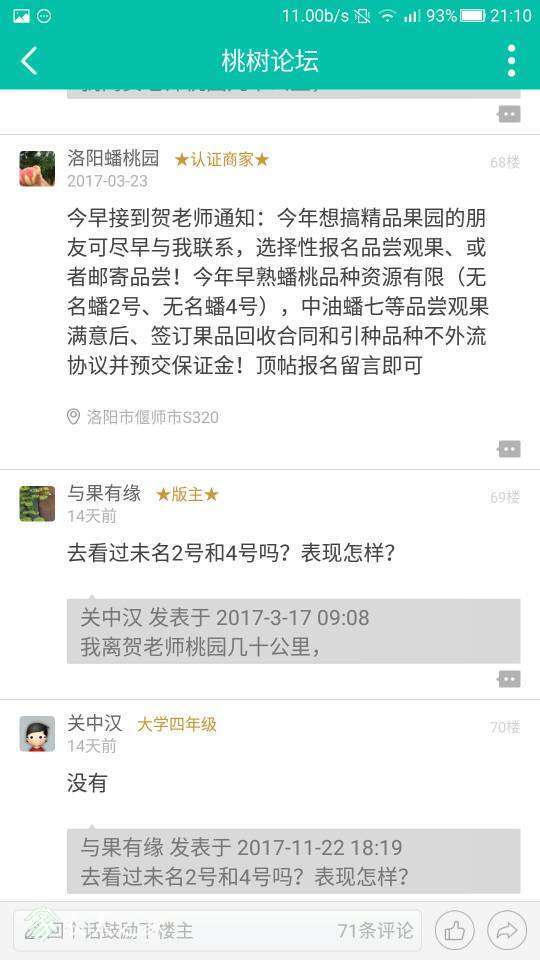Open 洛阳蟠桃园's profile avatar
Screen dimensions: 540x960
37,168
